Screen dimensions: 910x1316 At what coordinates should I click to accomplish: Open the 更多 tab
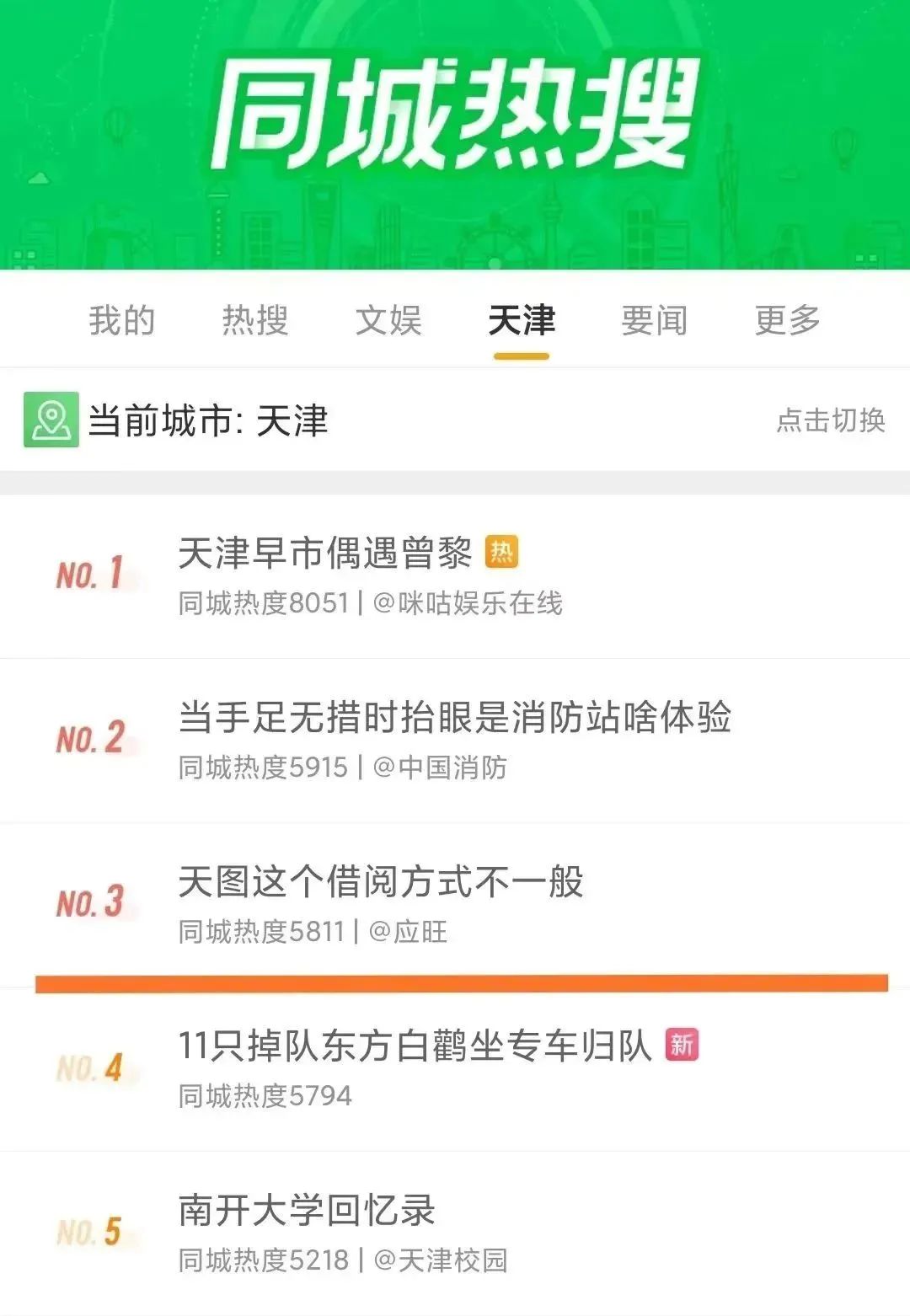(x=788, y=320)
